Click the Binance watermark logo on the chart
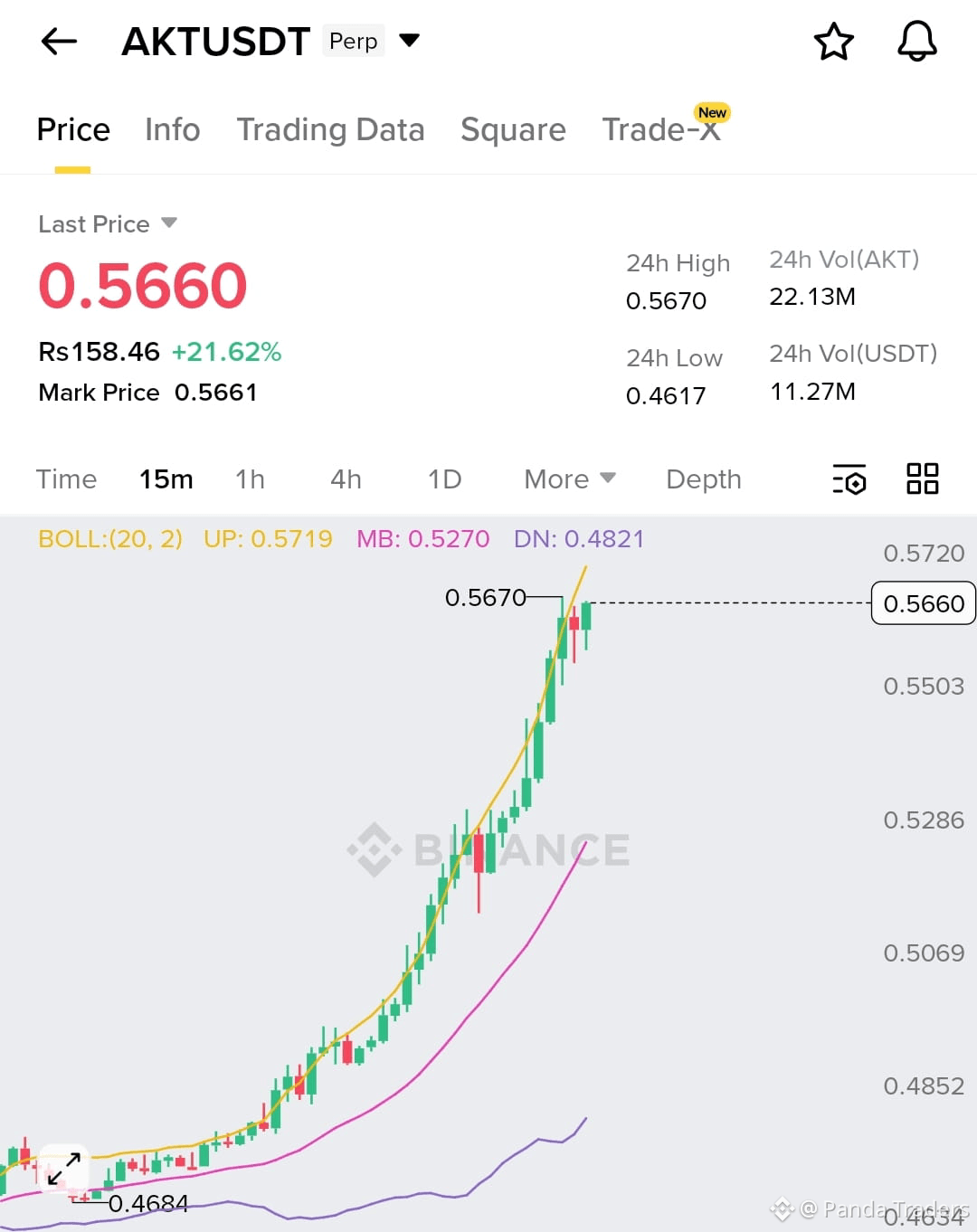 (x=488, y=848)
